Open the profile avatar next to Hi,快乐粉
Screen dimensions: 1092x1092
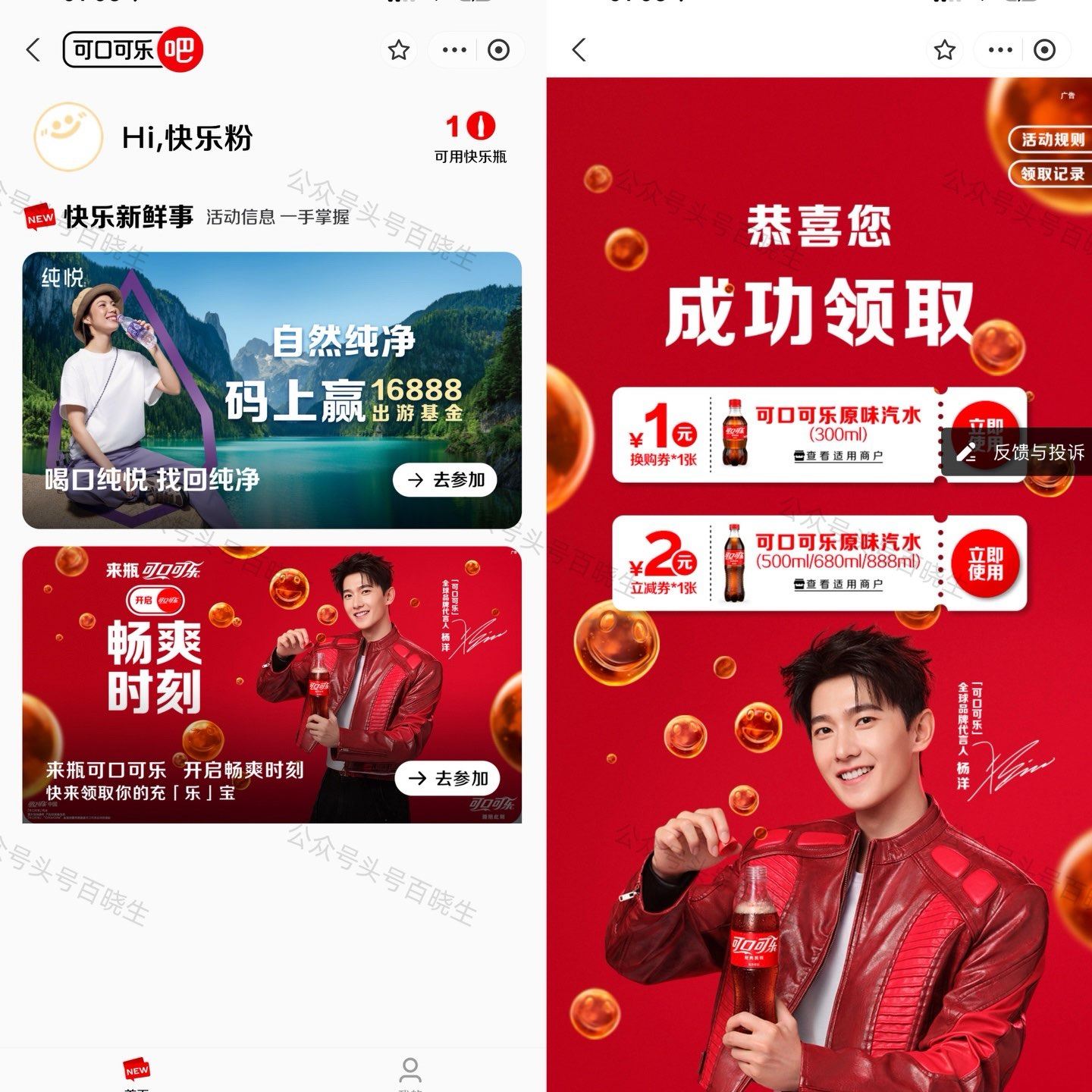point(68,136)
